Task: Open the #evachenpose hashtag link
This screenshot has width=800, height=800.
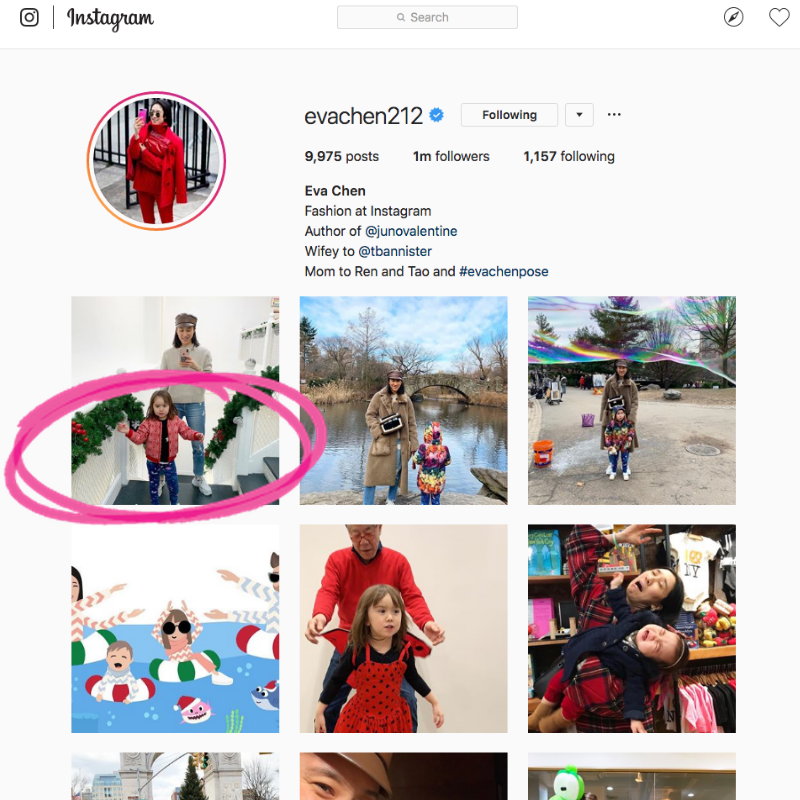Action: point(503,271)
